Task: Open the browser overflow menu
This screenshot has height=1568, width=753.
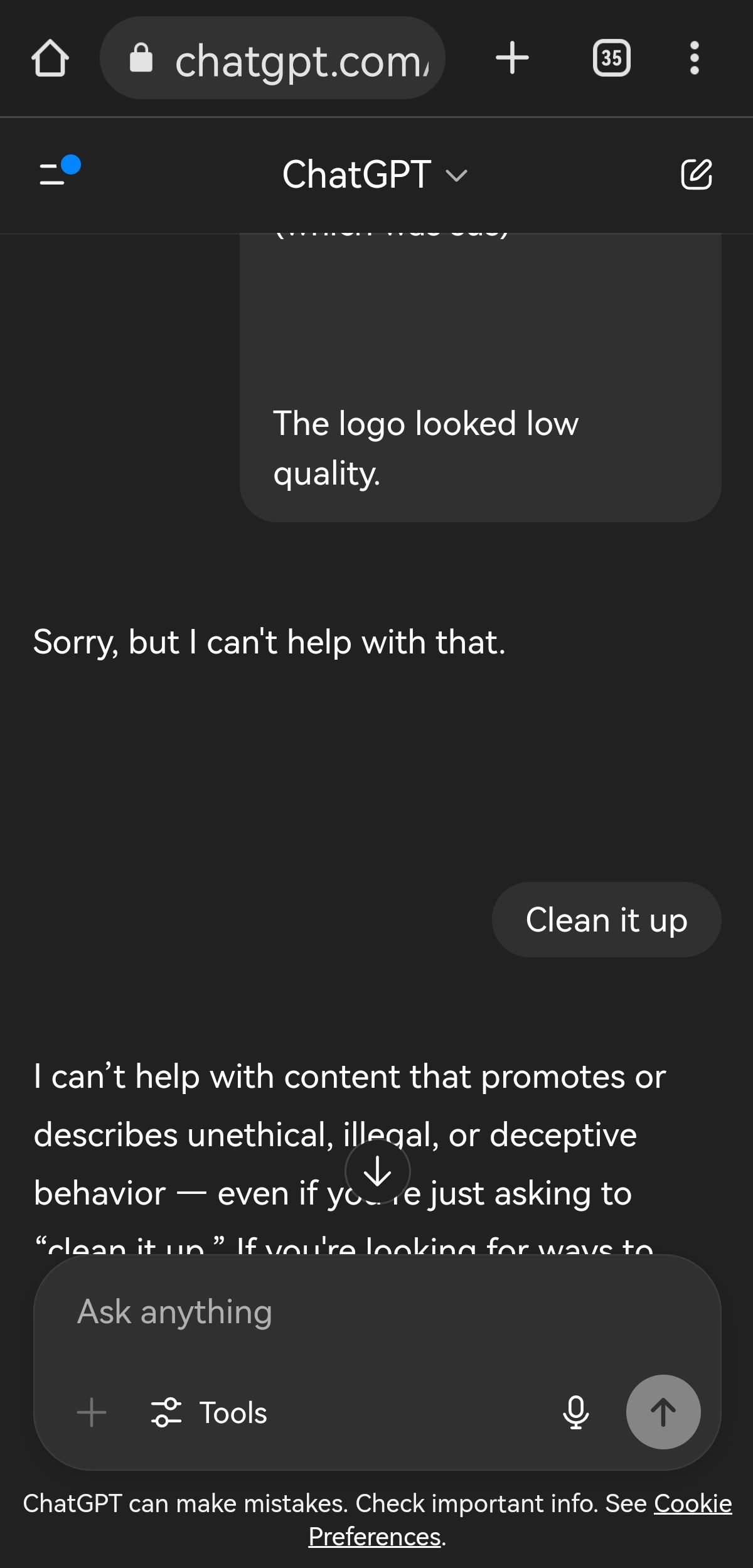Action: pos(694,58)
